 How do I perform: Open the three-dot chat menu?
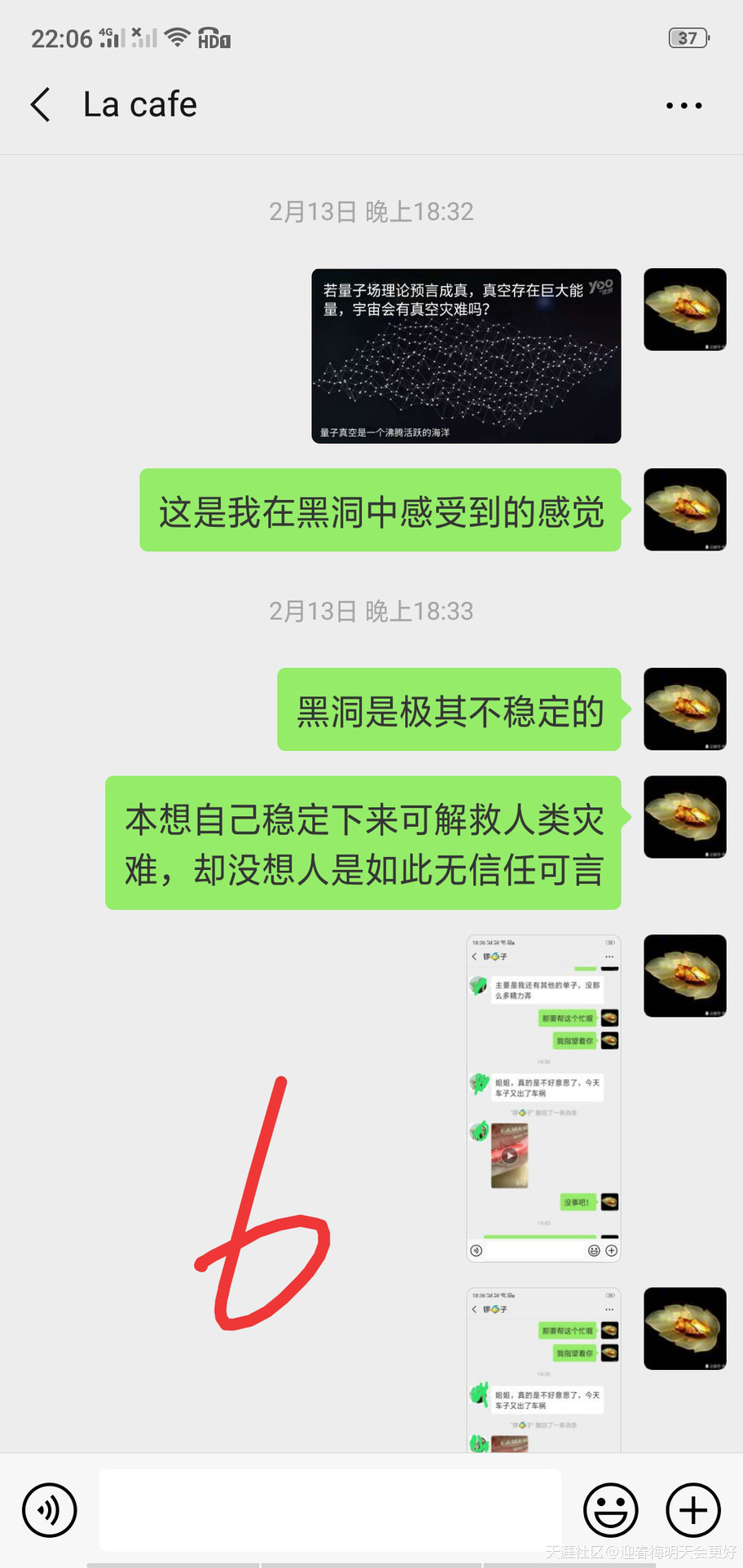click(x=684, y=106)
